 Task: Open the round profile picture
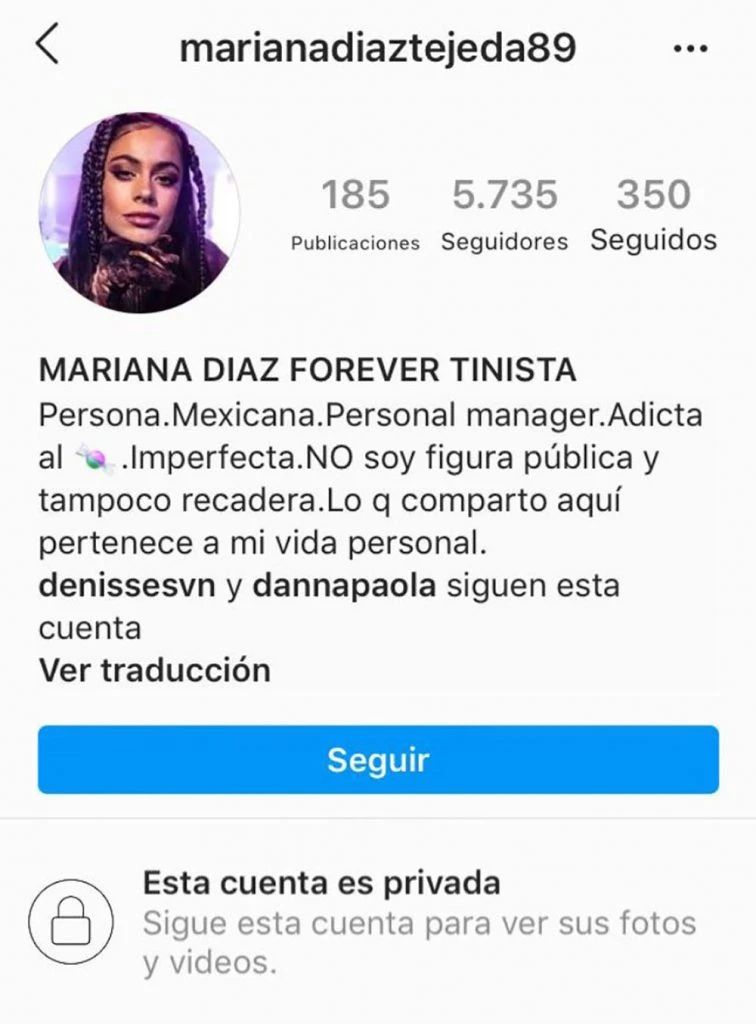[x=139, y=213]
